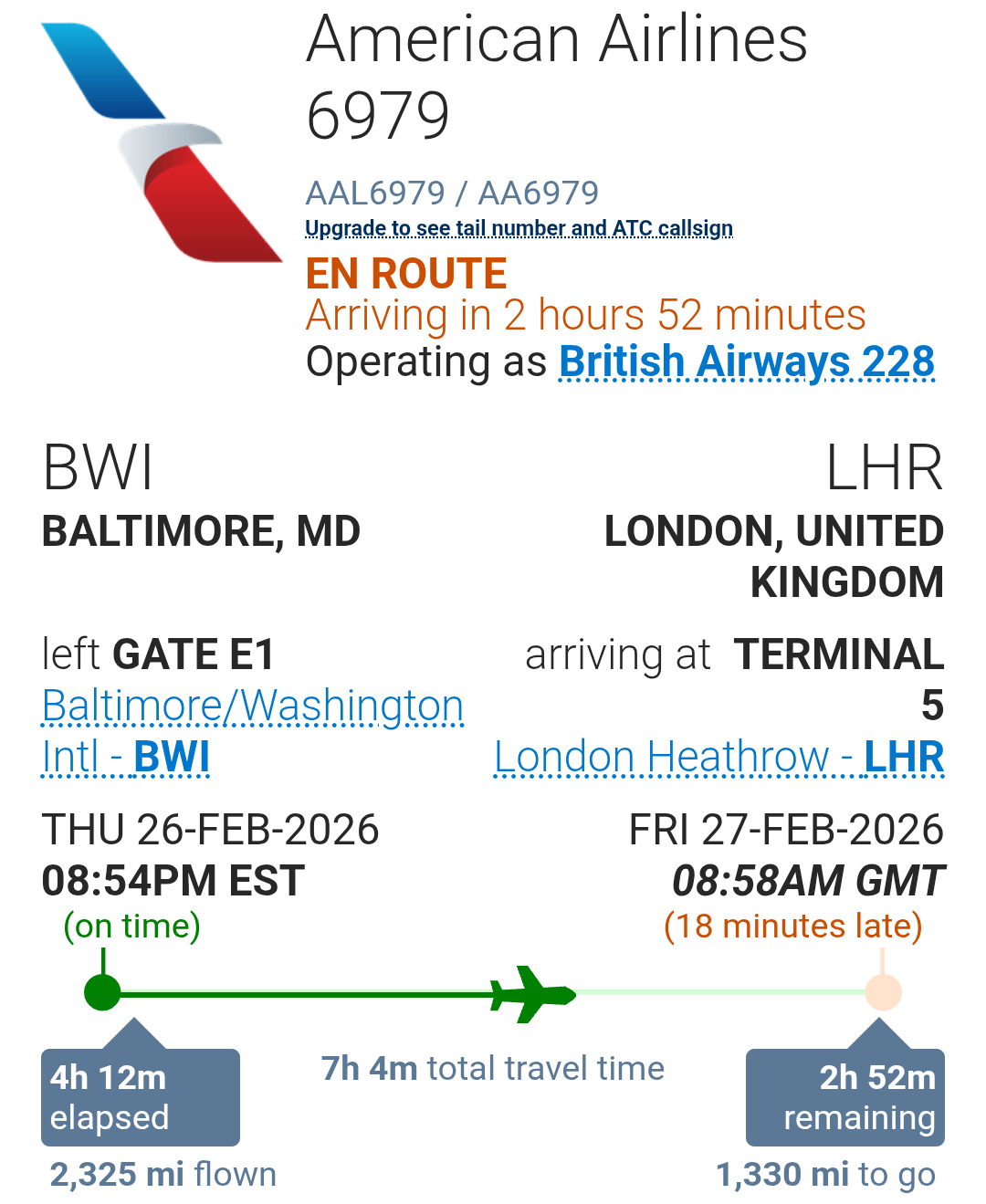This screenshot has width=986, height=1204.
Task: Open London Heathrow - LHR airport page
Action: 719,758
